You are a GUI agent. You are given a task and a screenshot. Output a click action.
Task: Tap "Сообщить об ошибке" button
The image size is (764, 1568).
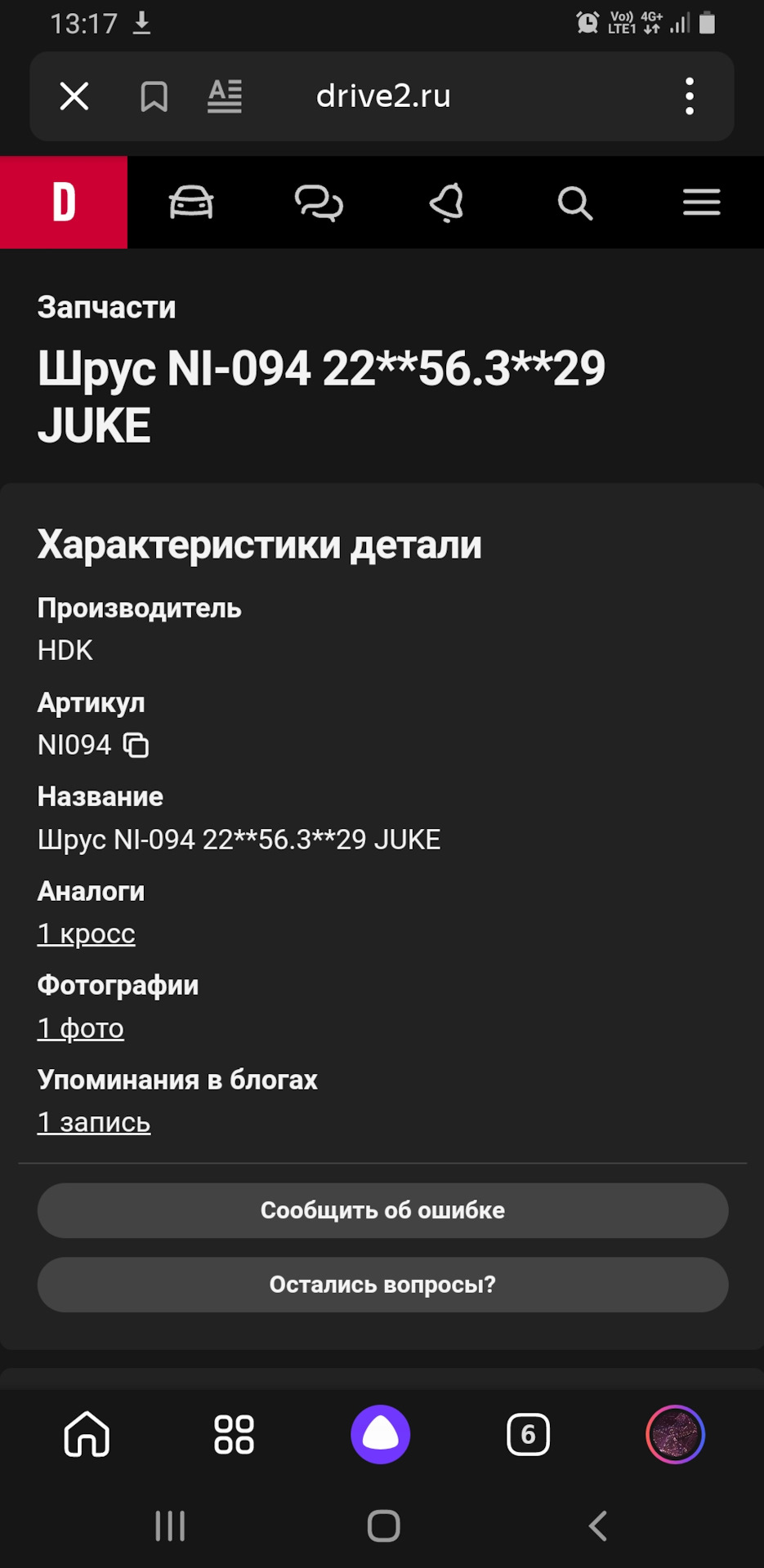click(382, 1210)
